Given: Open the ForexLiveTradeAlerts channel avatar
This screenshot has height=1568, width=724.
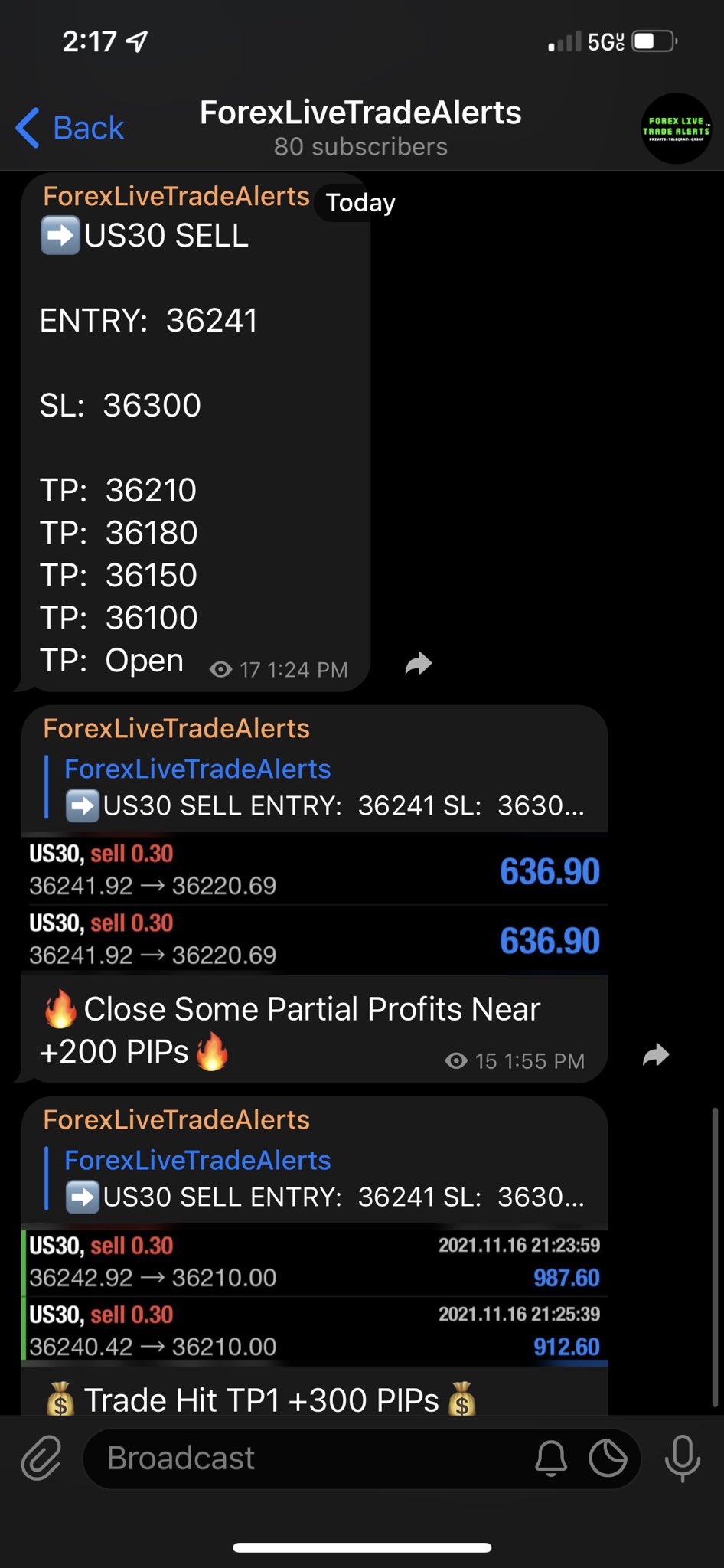Looking at the screenshot, I should 677,129.
